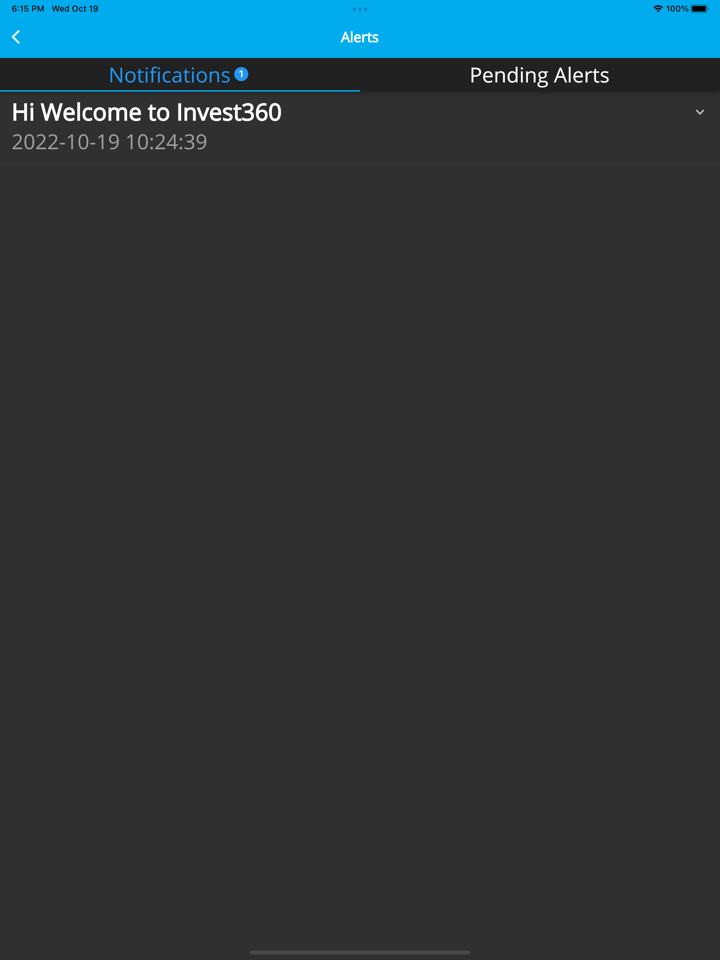Select the Notifications tab
Image resolution: width=720 pixels, height=960 pixels.
(170, 75)
